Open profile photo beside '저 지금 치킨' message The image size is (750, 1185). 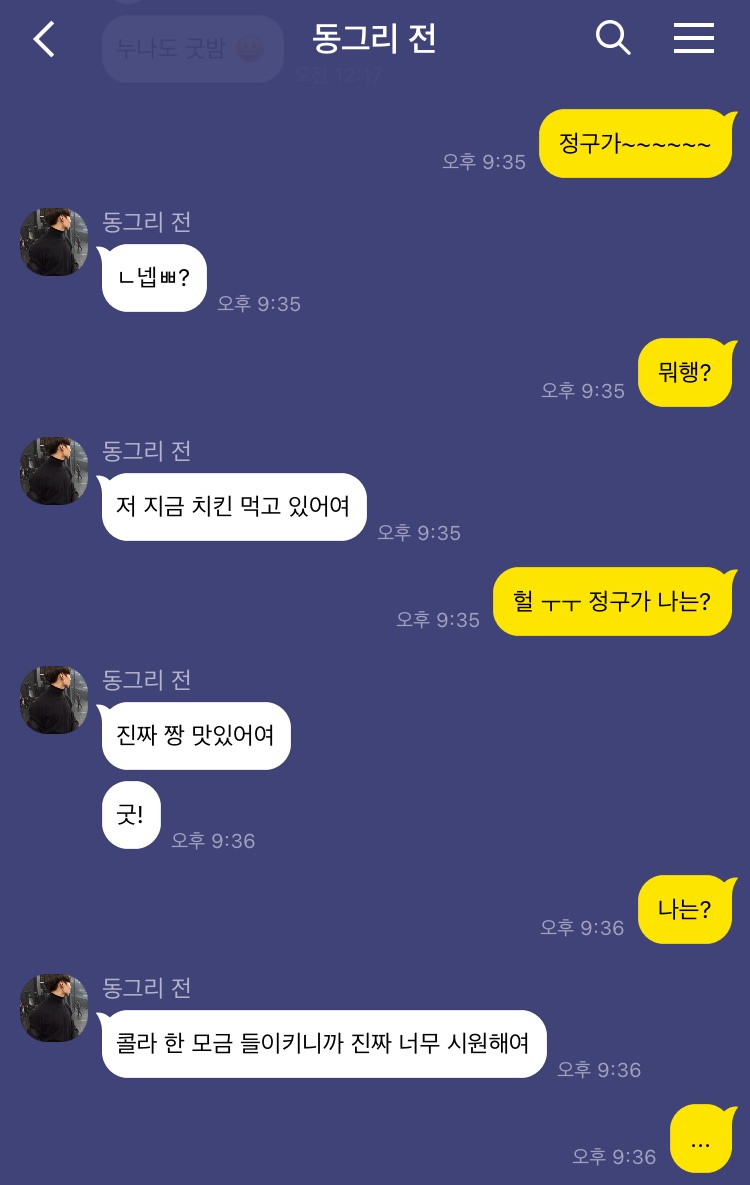(54, 471)
